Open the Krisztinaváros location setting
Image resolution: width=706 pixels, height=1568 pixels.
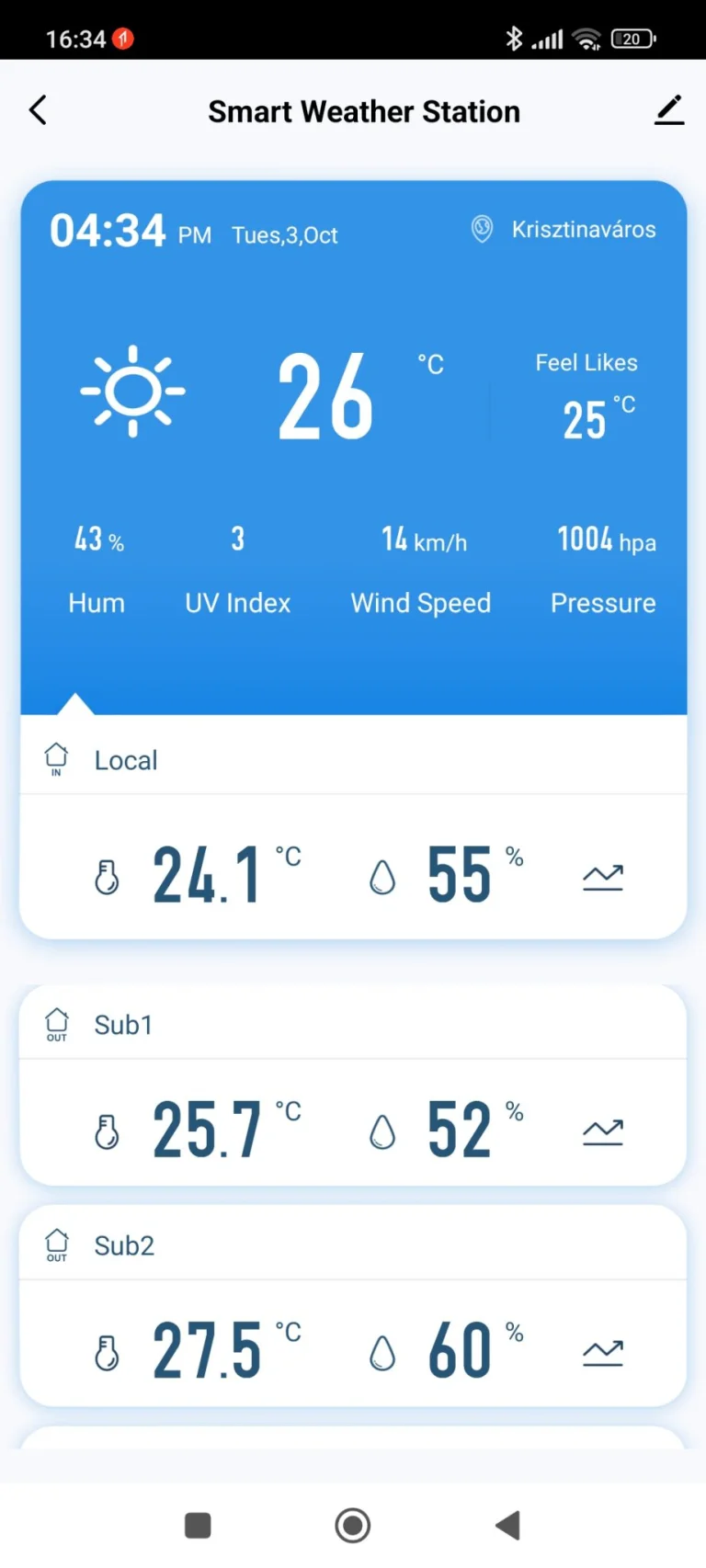564,229
